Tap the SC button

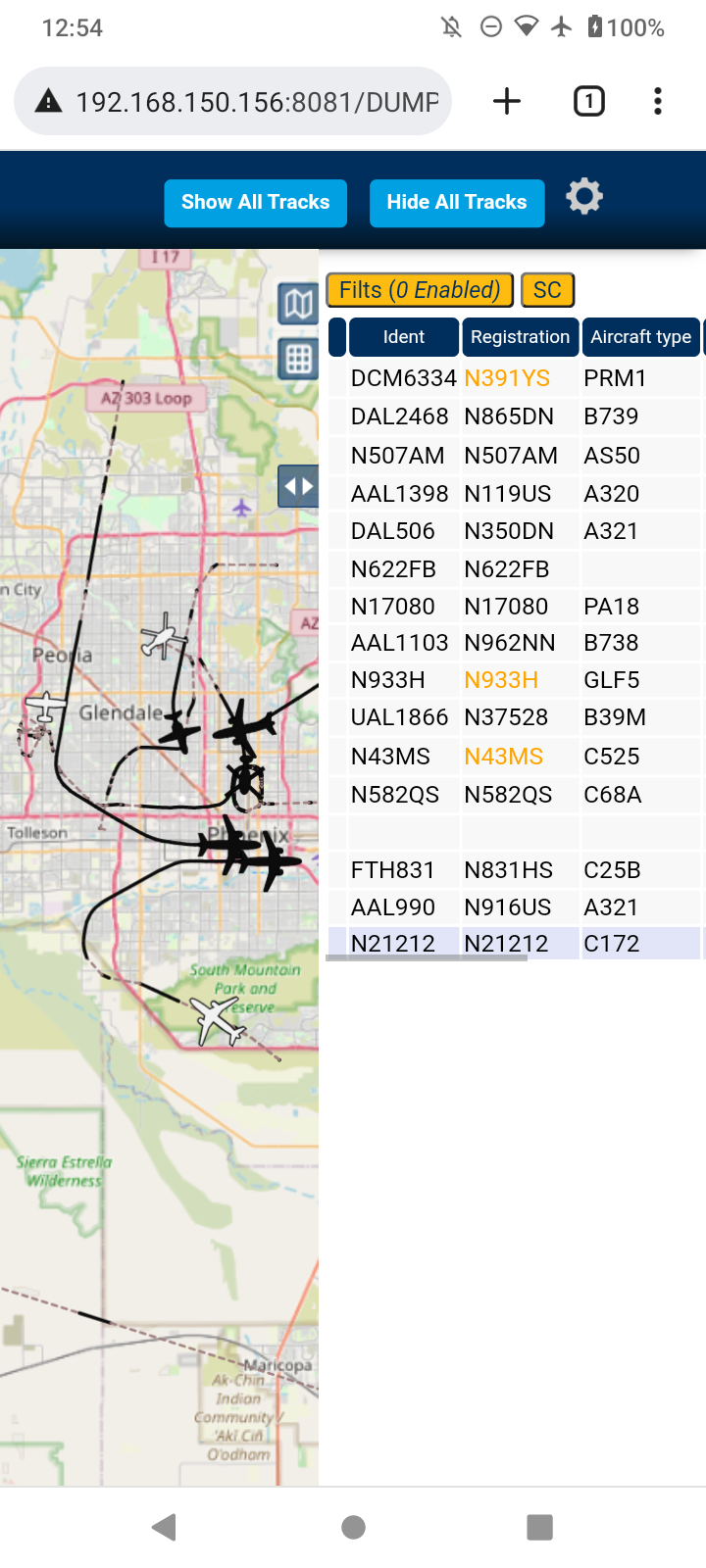(547, 290)
